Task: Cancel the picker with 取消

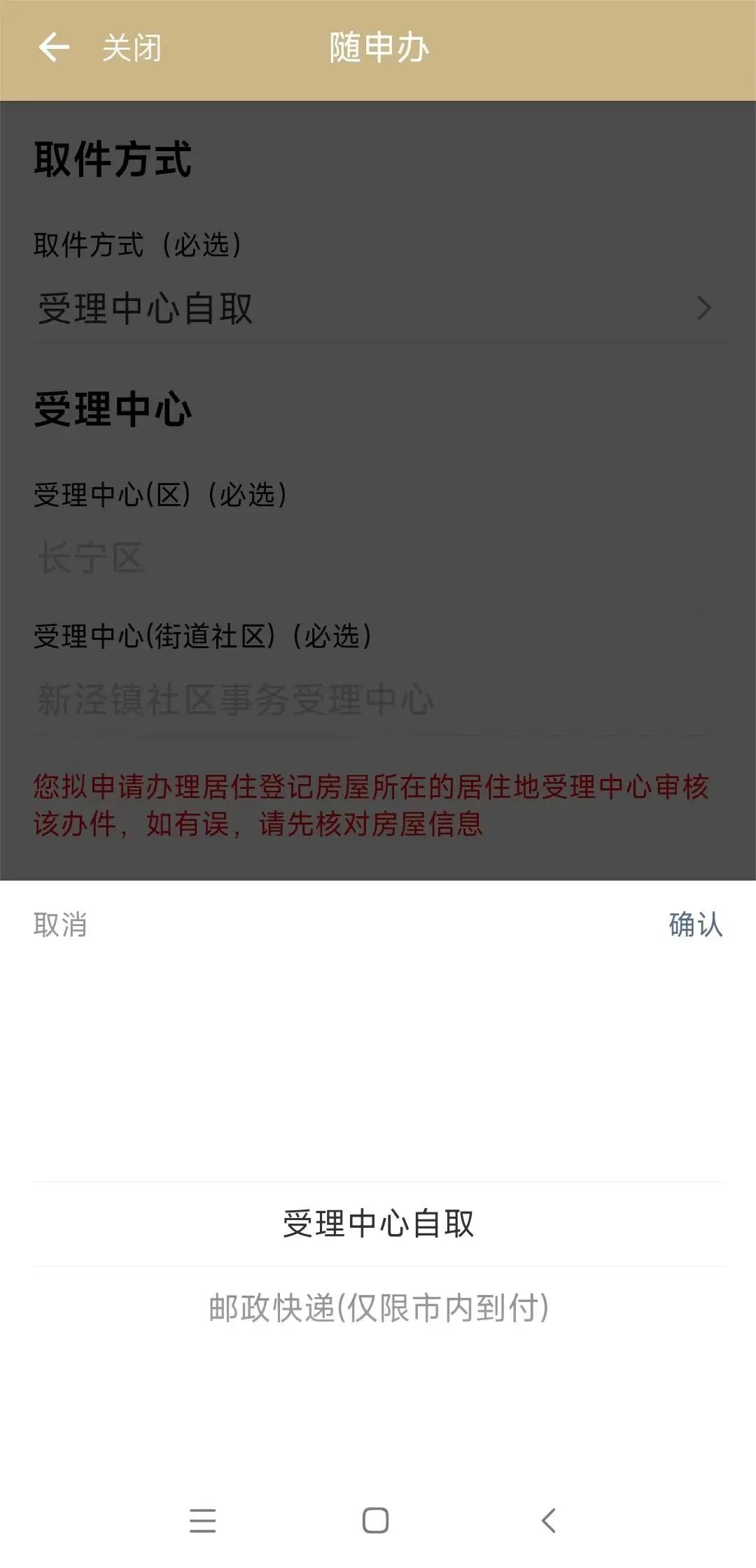Action: tap(60, 925)
